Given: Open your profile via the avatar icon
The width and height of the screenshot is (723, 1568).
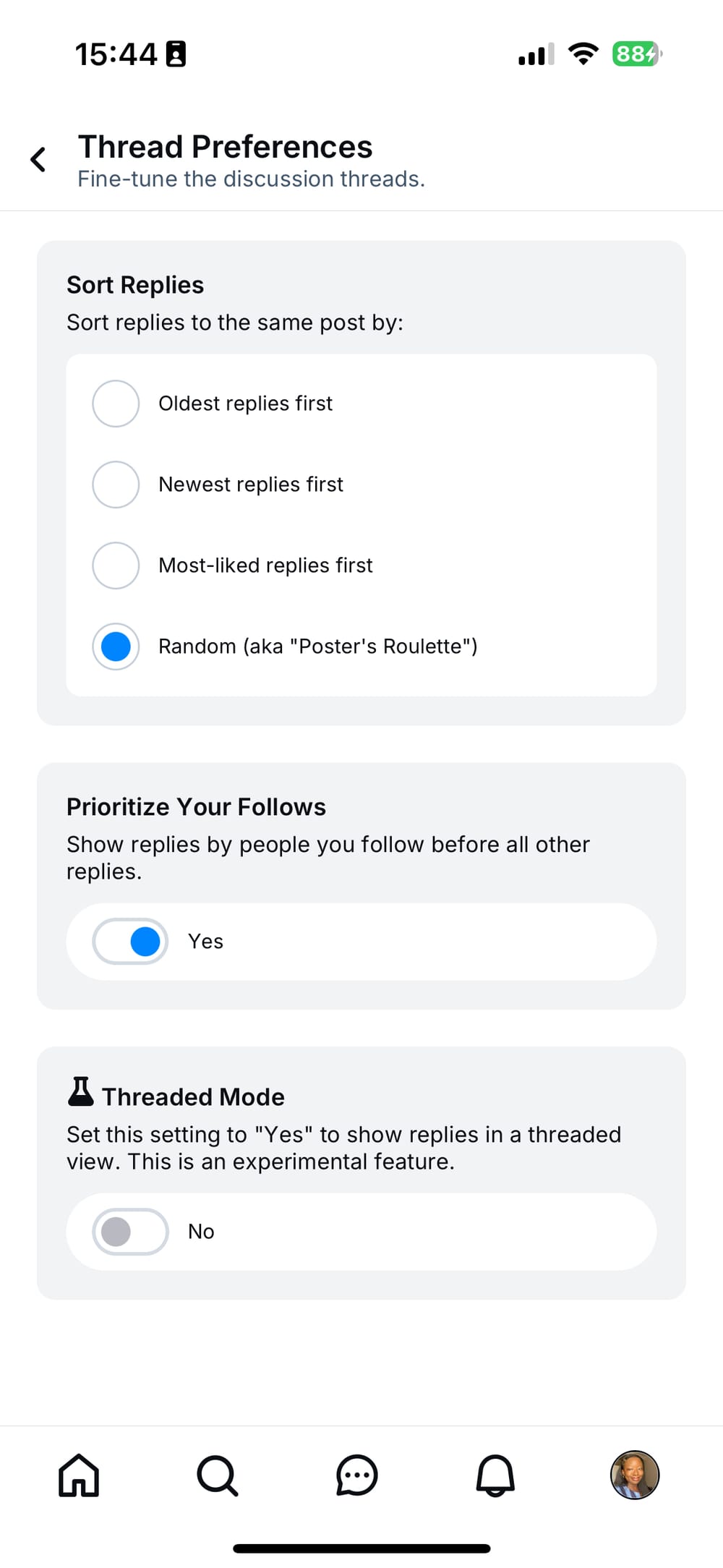Looking at the screenshot, I should pos(634,1476).
